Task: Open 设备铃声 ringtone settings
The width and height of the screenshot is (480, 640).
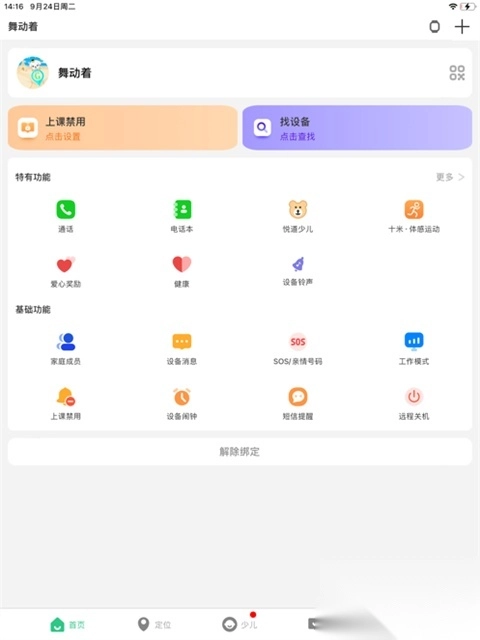Action: [x=298, y=271]
